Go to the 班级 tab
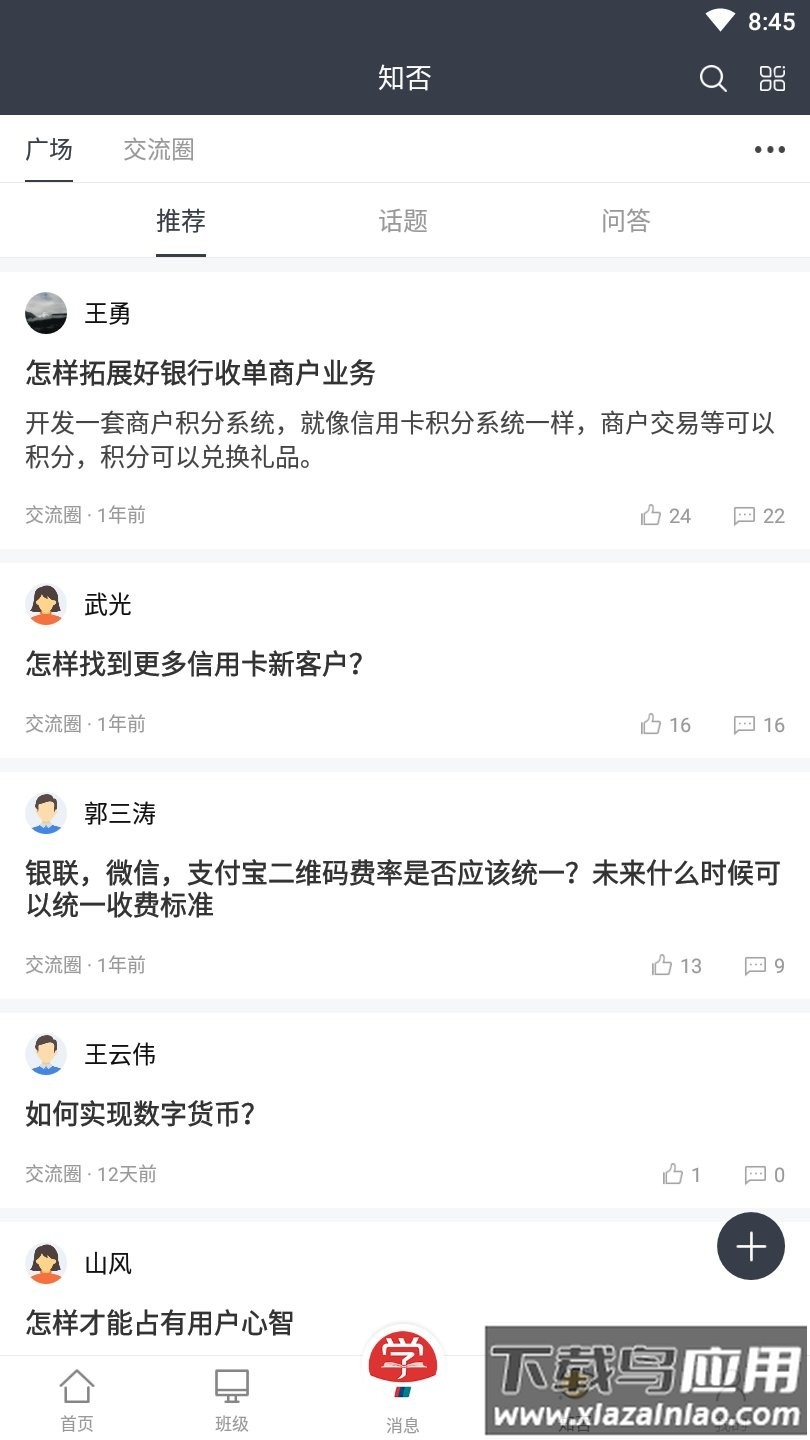Screen dimensions: 810x1440 (232, 1400)
